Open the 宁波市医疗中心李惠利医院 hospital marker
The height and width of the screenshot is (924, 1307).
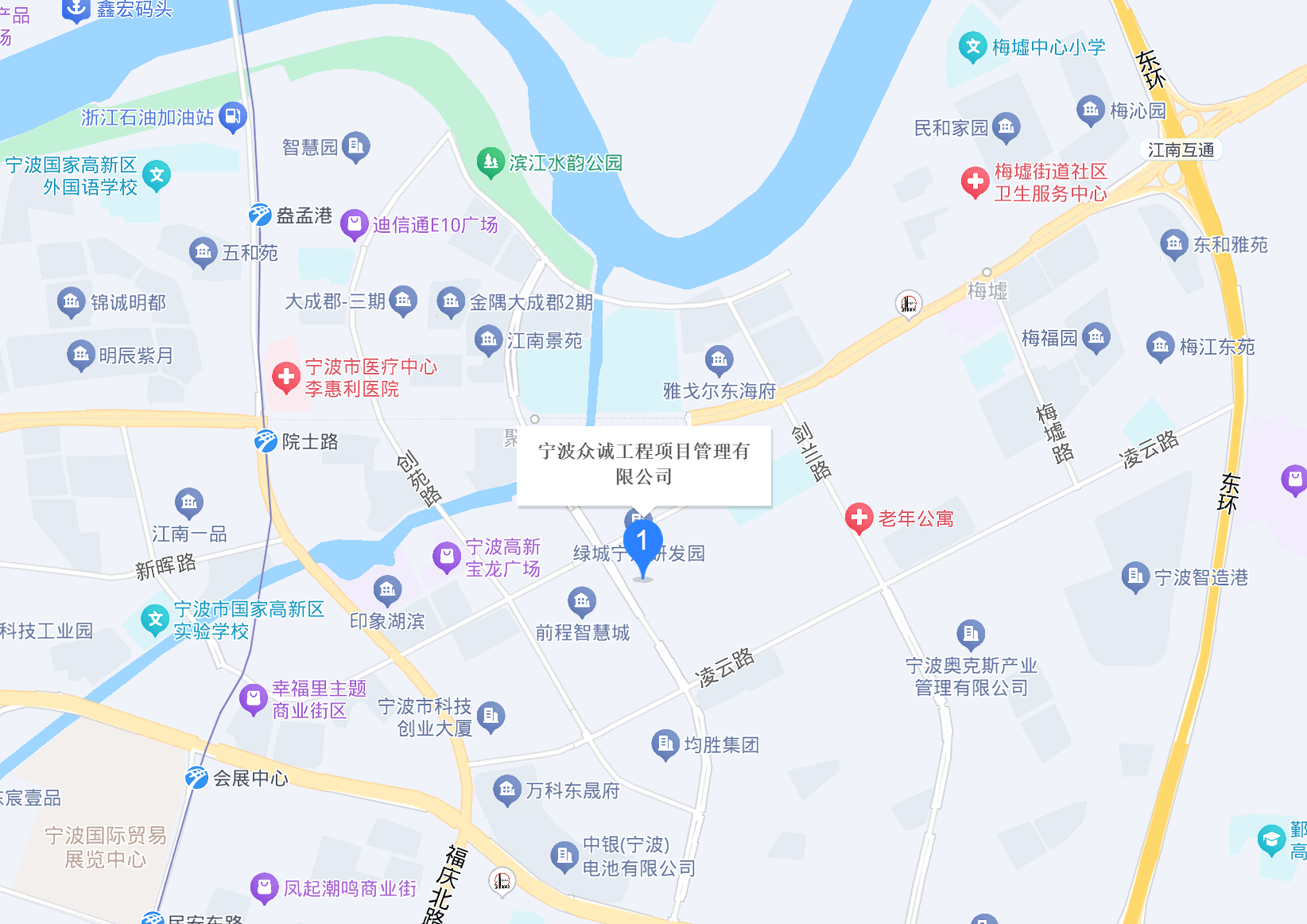pyautogui.click(x=285, y=378)
